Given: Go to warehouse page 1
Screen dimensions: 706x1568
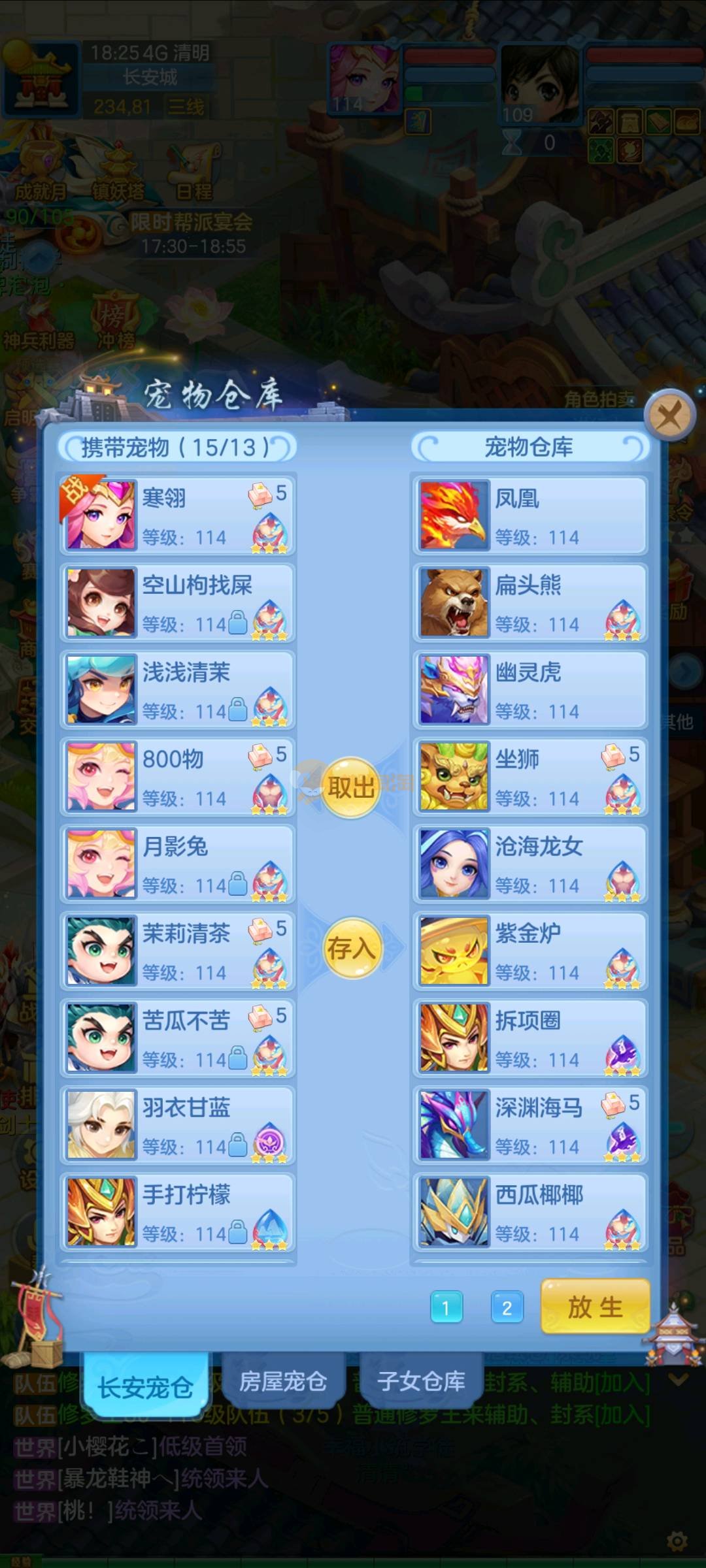Looking at the screenshot, I should 446,1307.
